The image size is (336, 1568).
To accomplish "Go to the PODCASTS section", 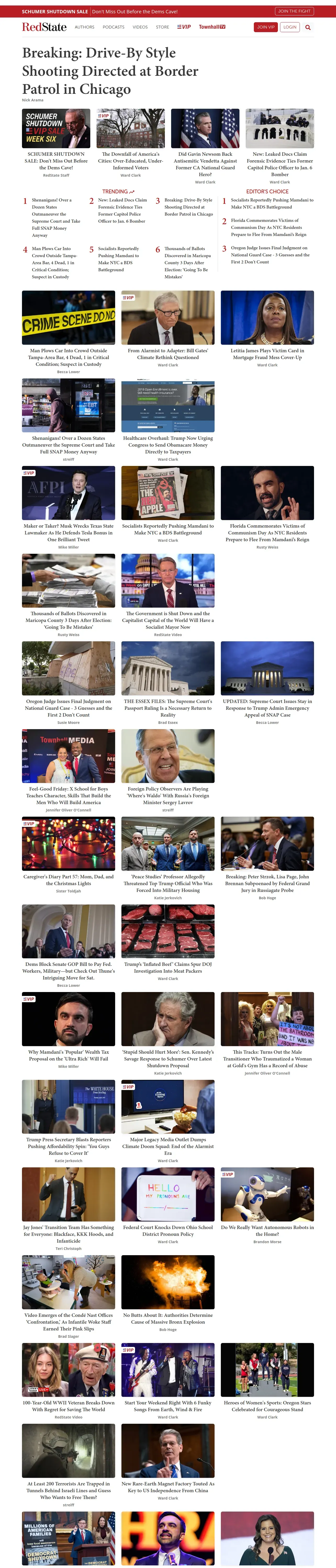I will coord(113,27).
